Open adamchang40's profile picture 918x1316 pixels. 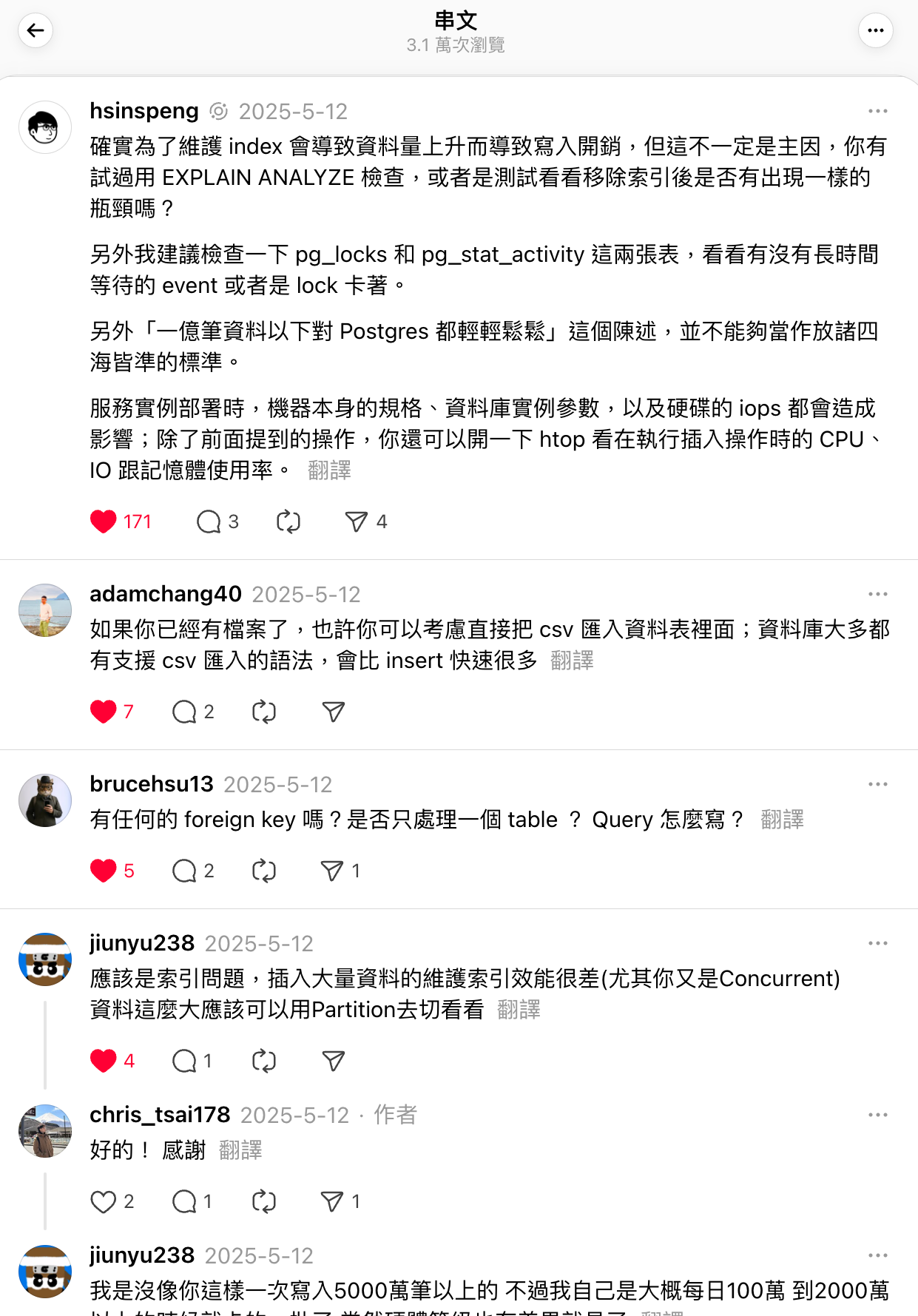(45, 610)
